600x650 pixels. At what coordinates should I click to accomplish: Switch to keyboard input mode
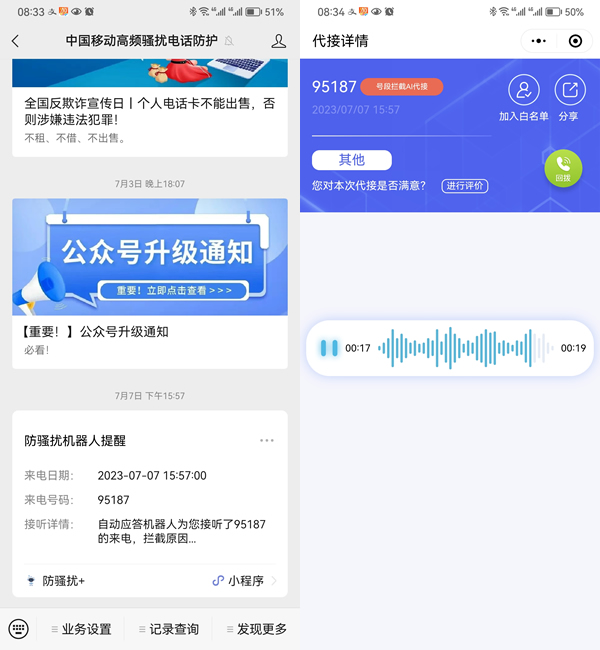(18, 629)
